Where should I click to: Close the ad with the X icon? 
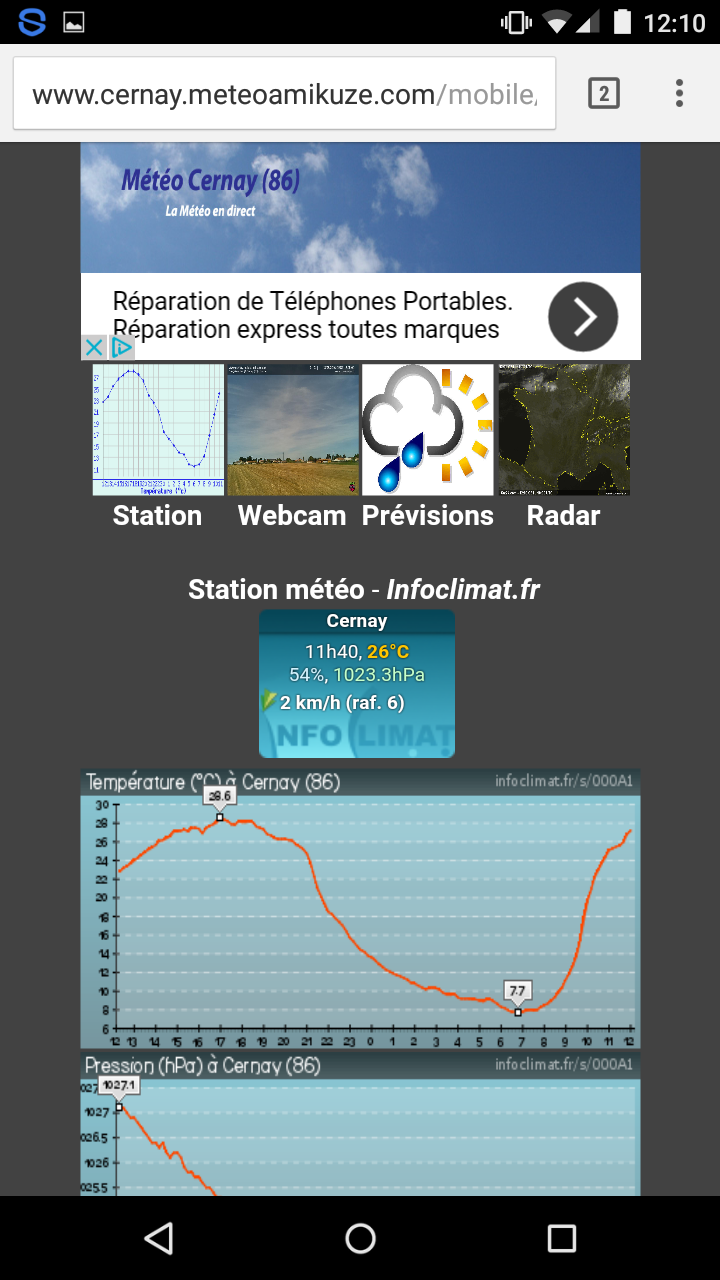coord(93,348)
